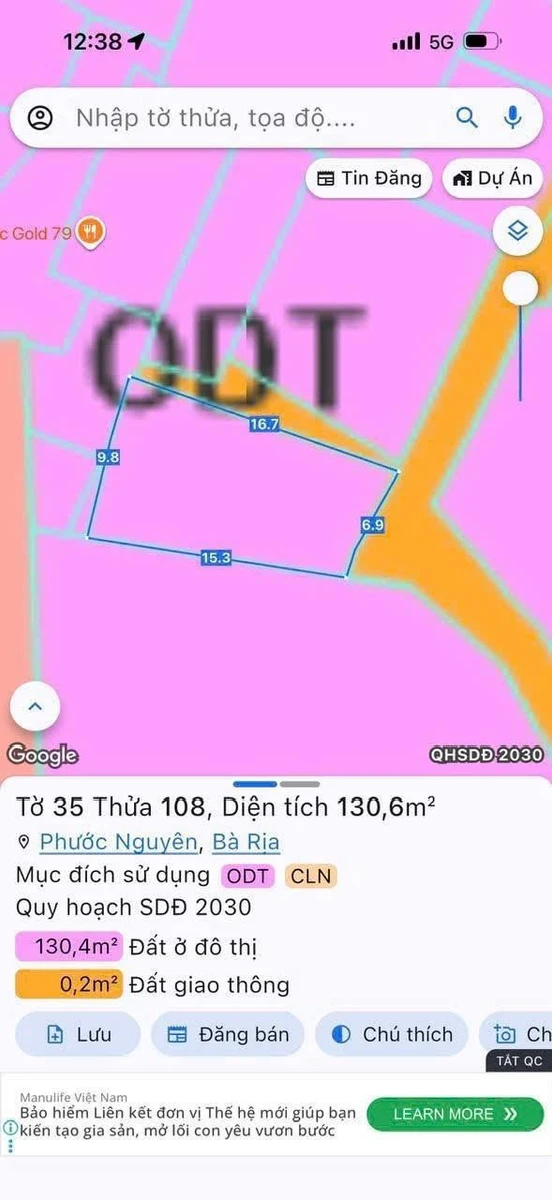Open the Tin Đăng listings chip
The width and height of the screenshot is (552, 1200).
pyautogui.click(x=369, y=179)
